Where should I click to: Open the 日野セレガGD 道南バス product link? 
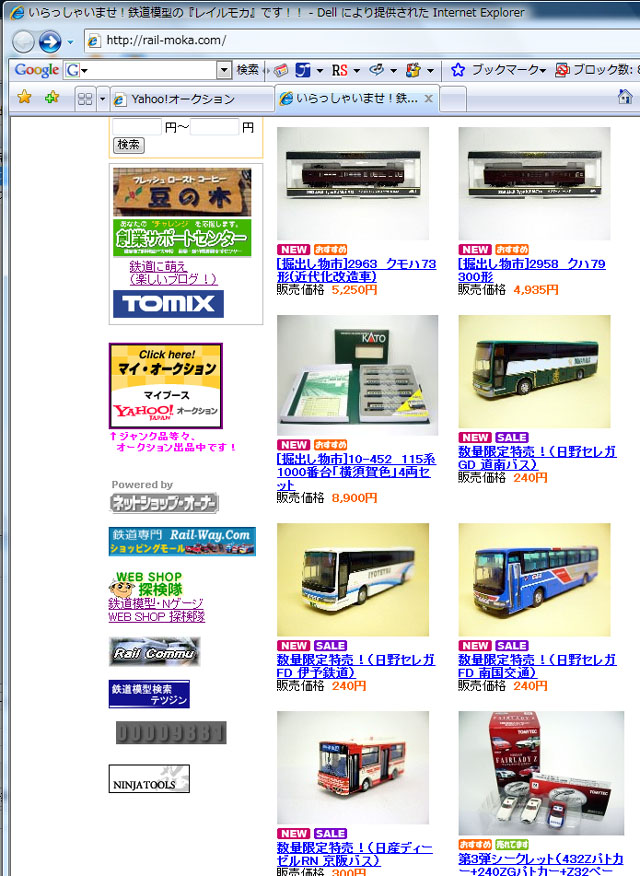pos(537,458)
